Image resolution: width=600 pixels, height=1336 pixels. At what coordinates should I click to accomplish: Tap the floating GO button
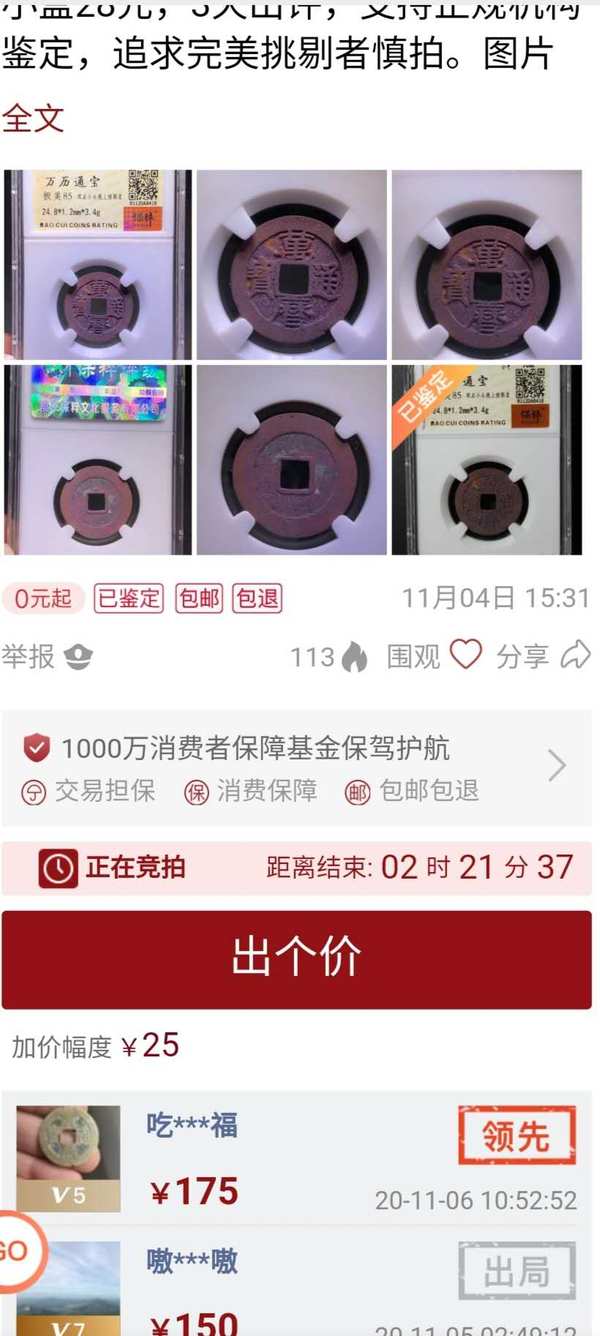pos(14,1251)
